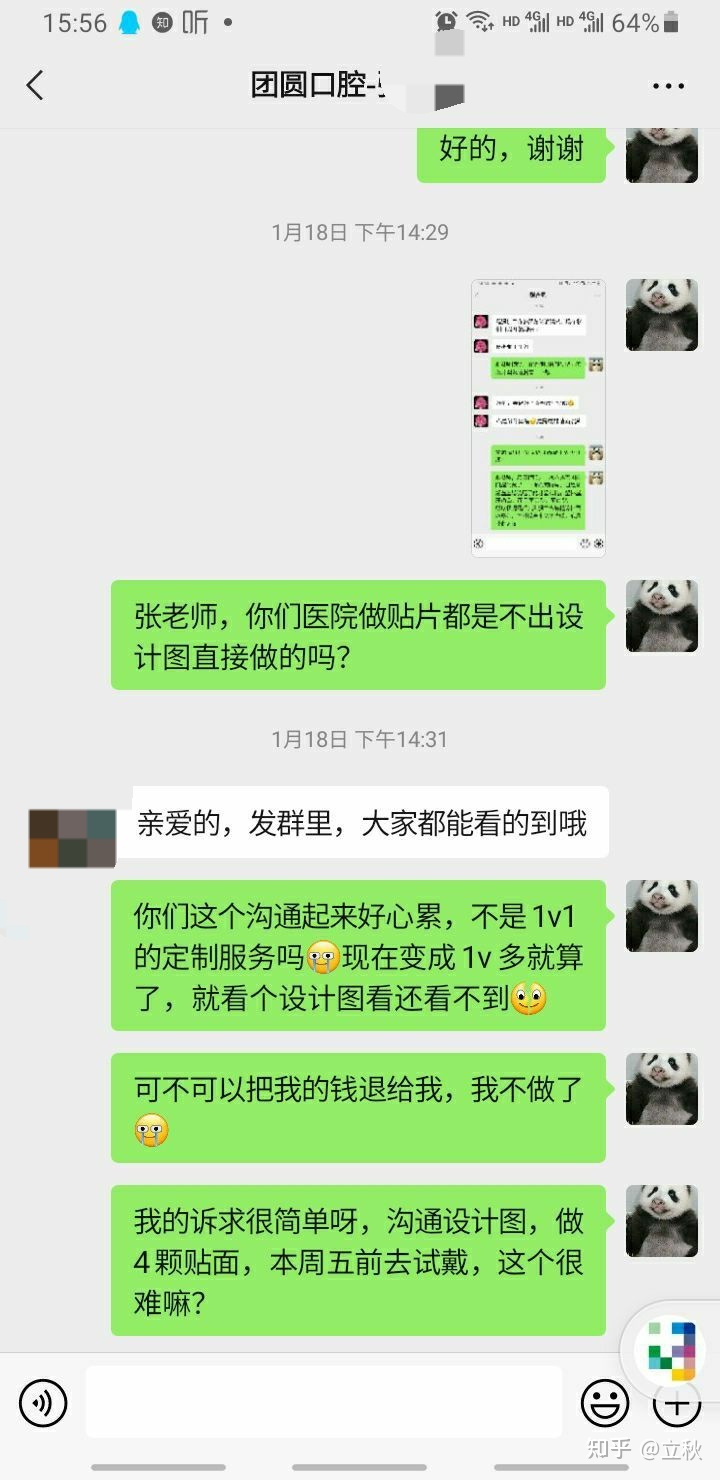
Task: Go back to the chat list
Action: 35,86
